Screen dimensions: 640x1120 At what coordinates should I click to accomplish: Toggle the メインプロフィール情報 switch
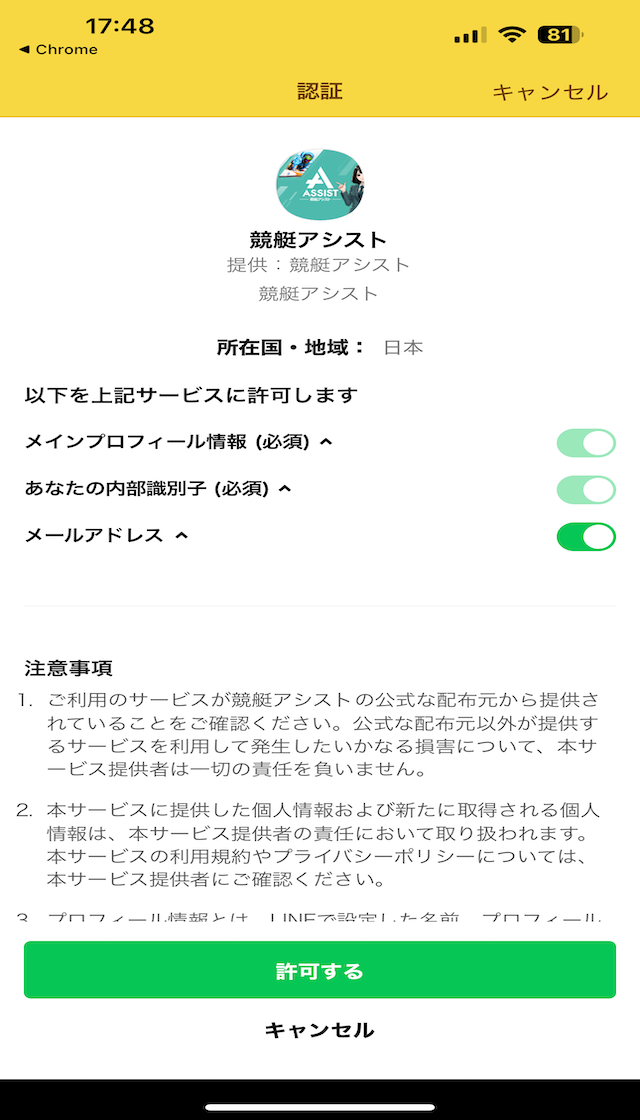[586, 443]
